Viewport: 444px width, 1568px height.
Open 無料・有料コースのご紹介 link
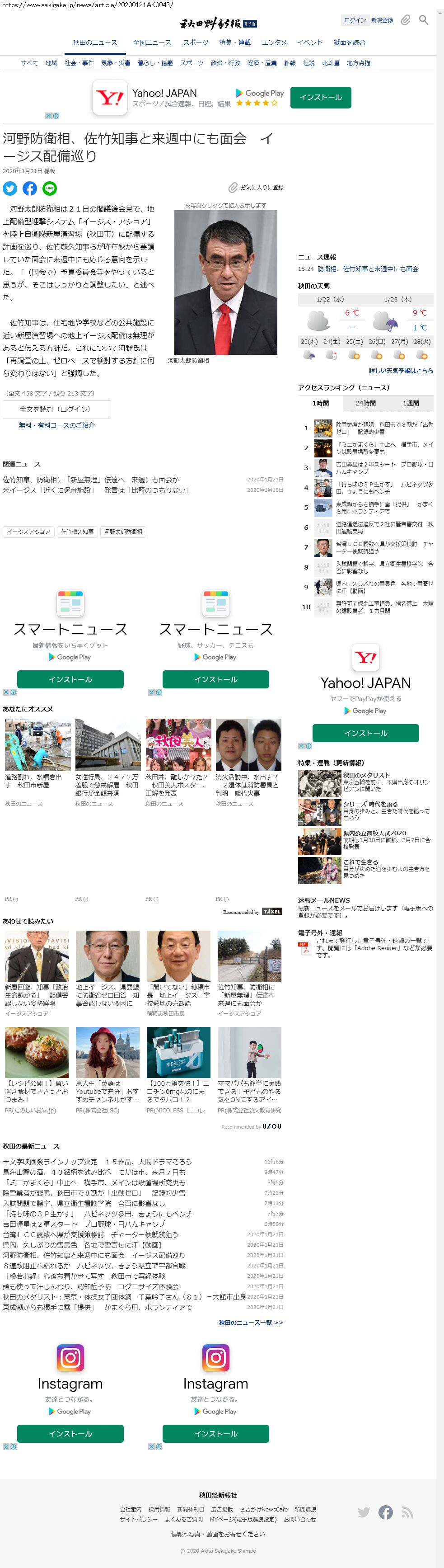(x=56, y=425)
